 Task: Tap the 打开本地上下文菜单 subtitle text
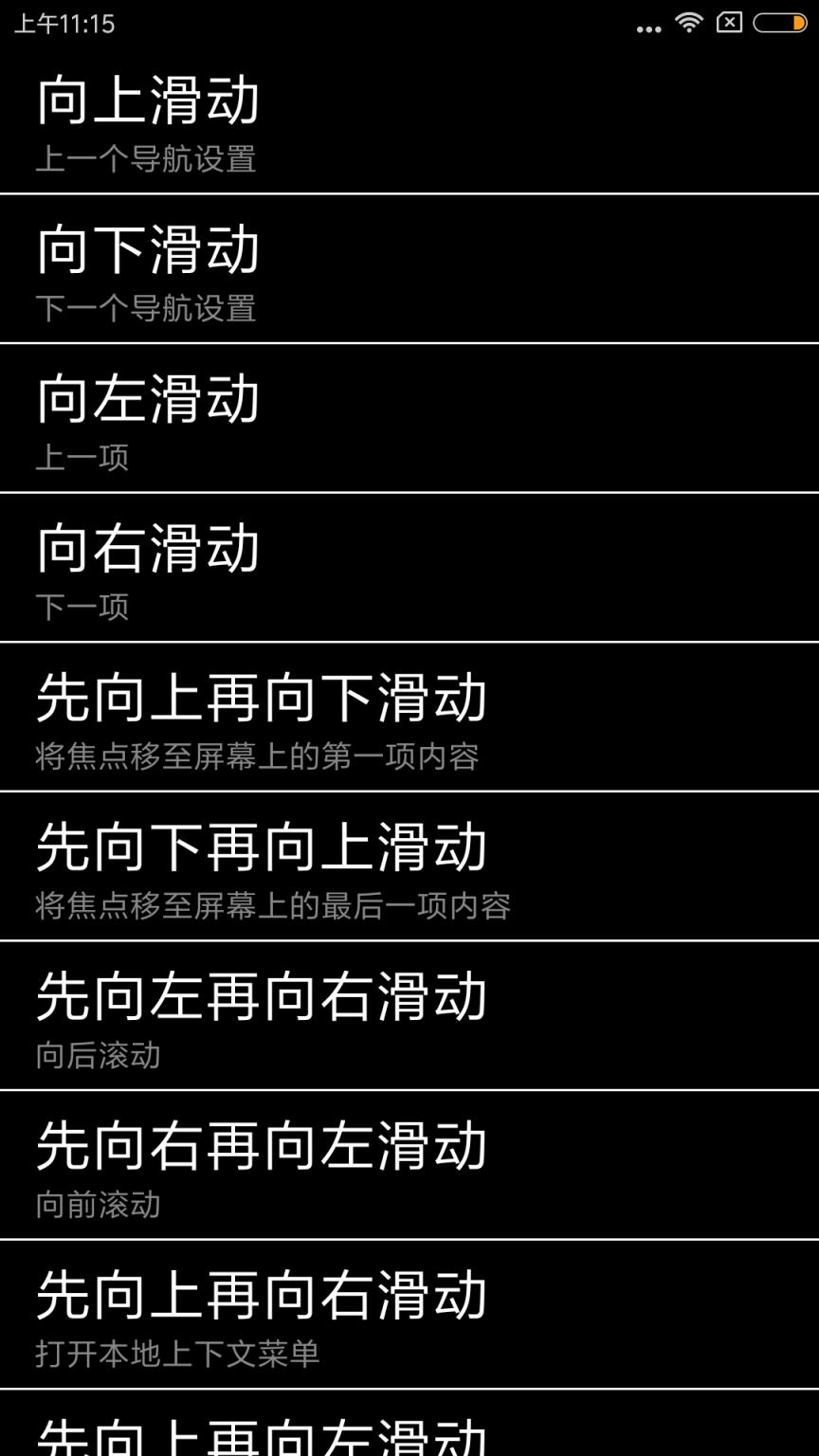(x=176, y=1356)
